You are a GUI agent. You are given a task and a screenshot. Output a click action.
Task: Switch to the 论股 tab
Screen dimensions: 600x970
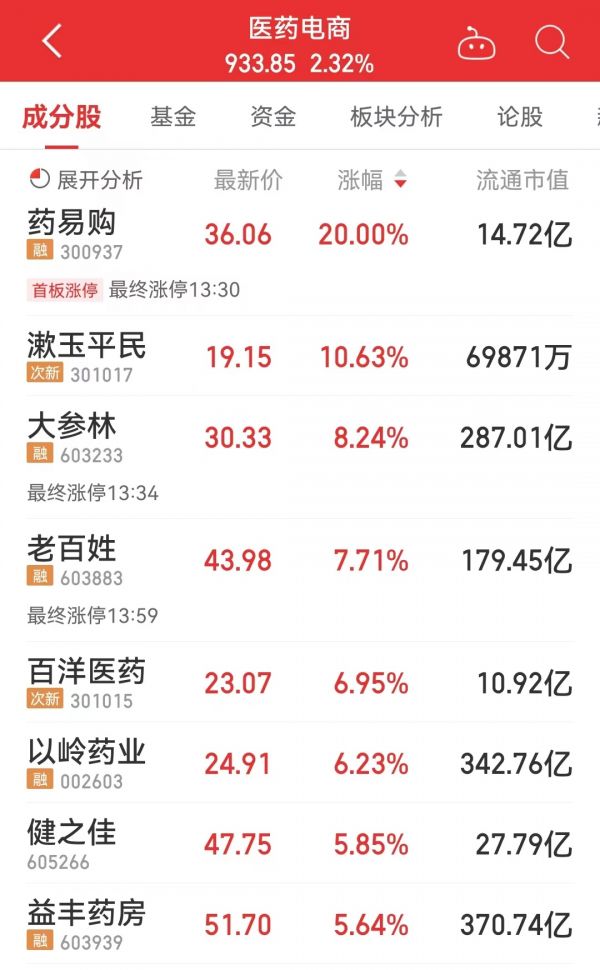coord(520,116)
